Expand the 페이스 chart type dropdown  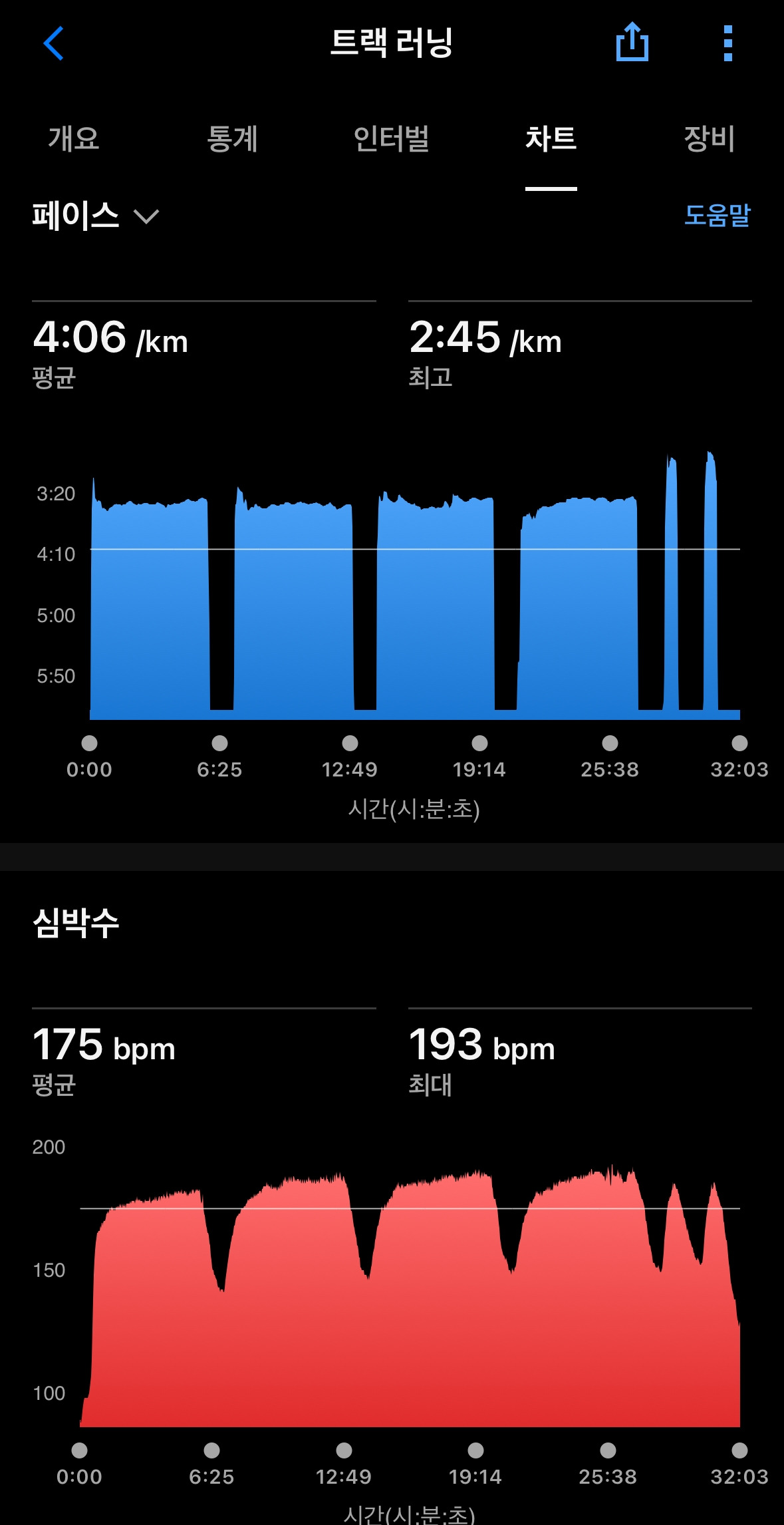(x=96, y=216)
